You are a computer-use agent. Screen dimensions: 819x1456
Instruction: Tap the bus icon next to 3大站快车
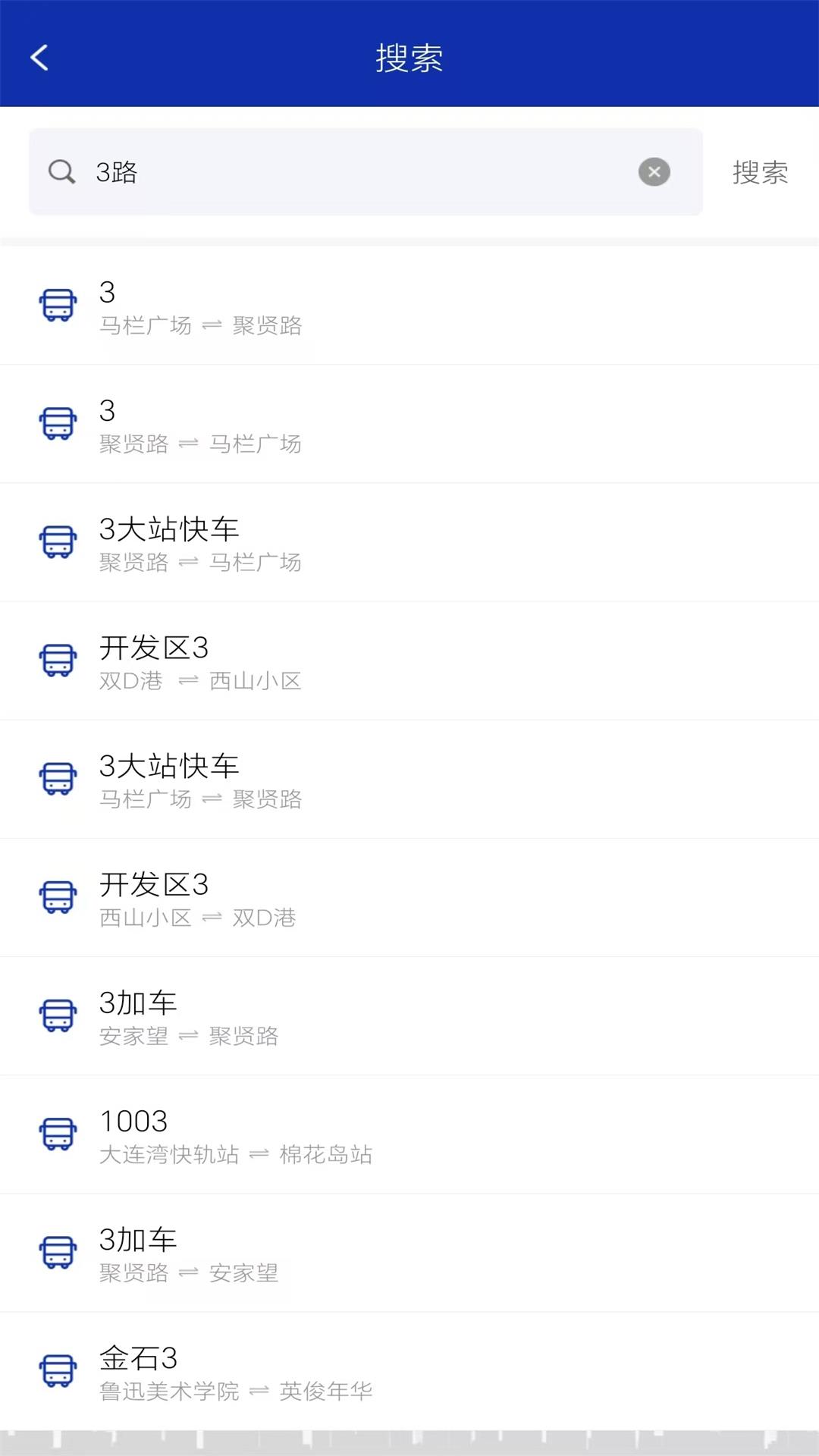58,541
